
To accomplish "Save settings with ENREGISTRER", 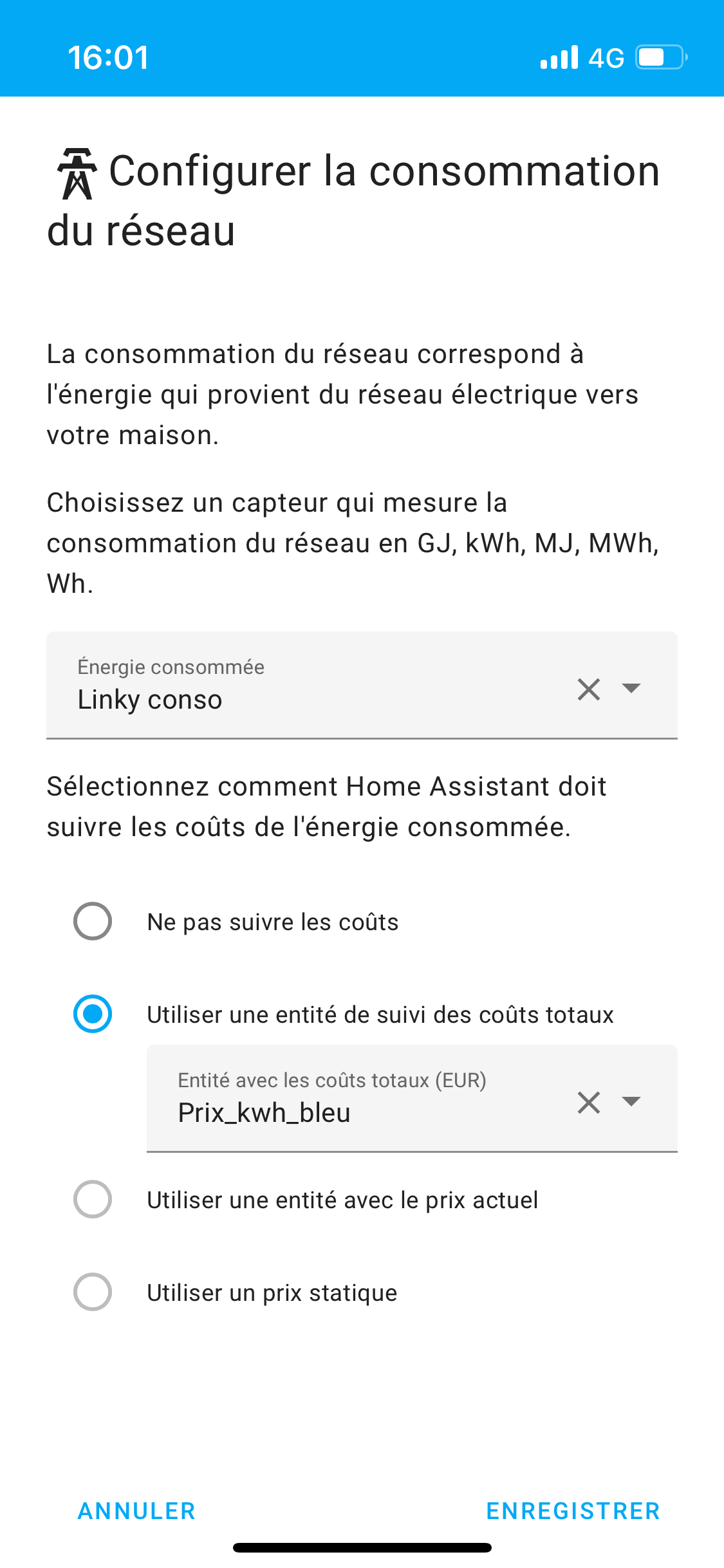I will point(573,1511).
